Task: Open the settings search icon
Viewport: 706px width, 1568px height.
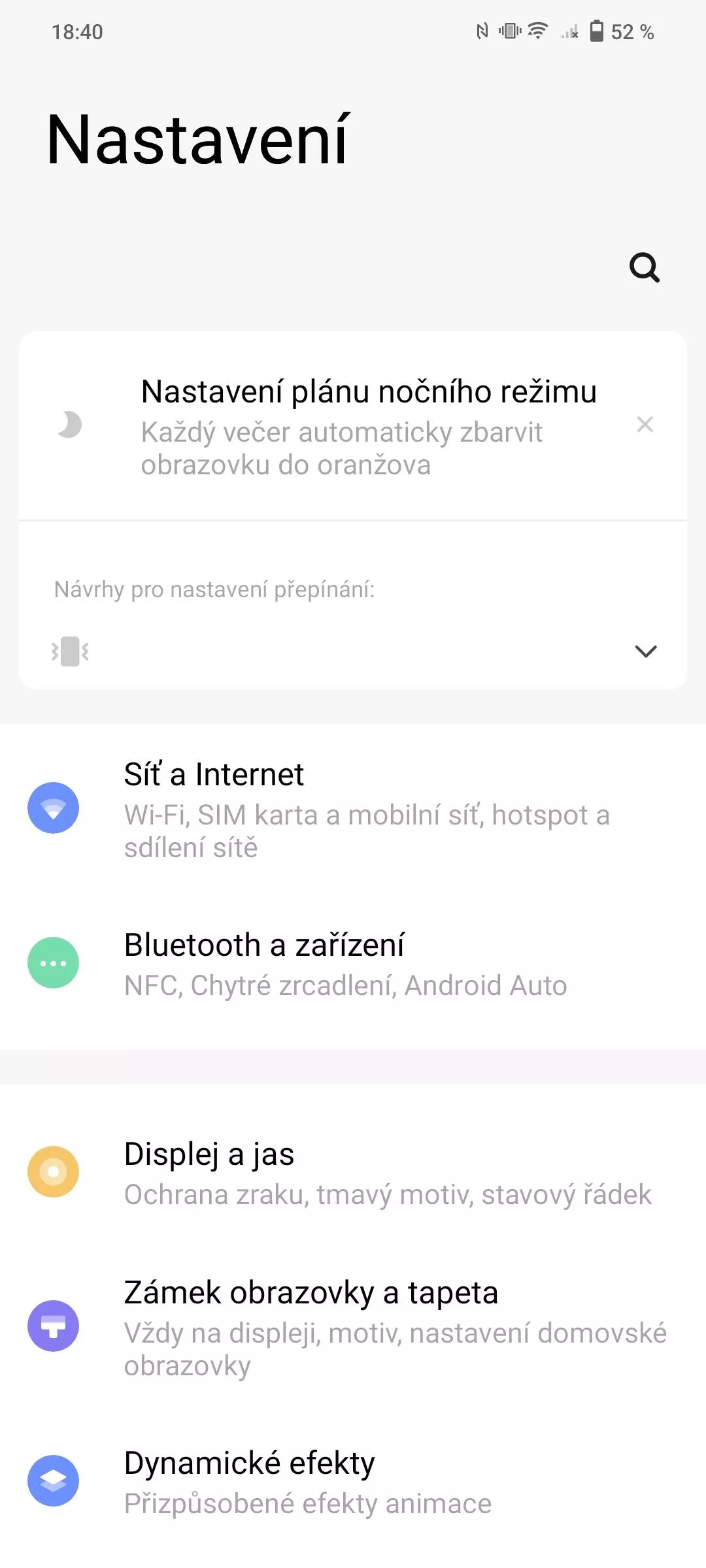Action: (645, 267)
